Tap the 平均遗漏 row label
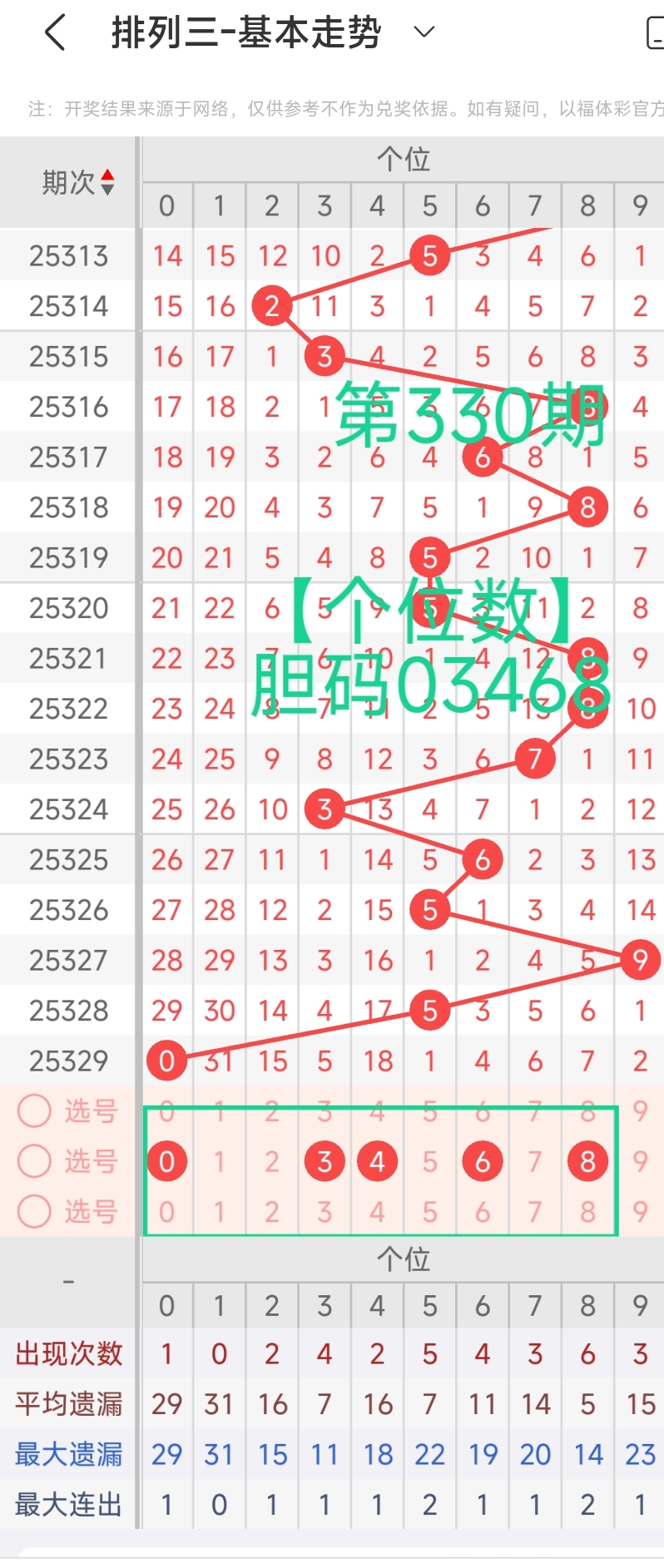 click(x=67, y=1403)
